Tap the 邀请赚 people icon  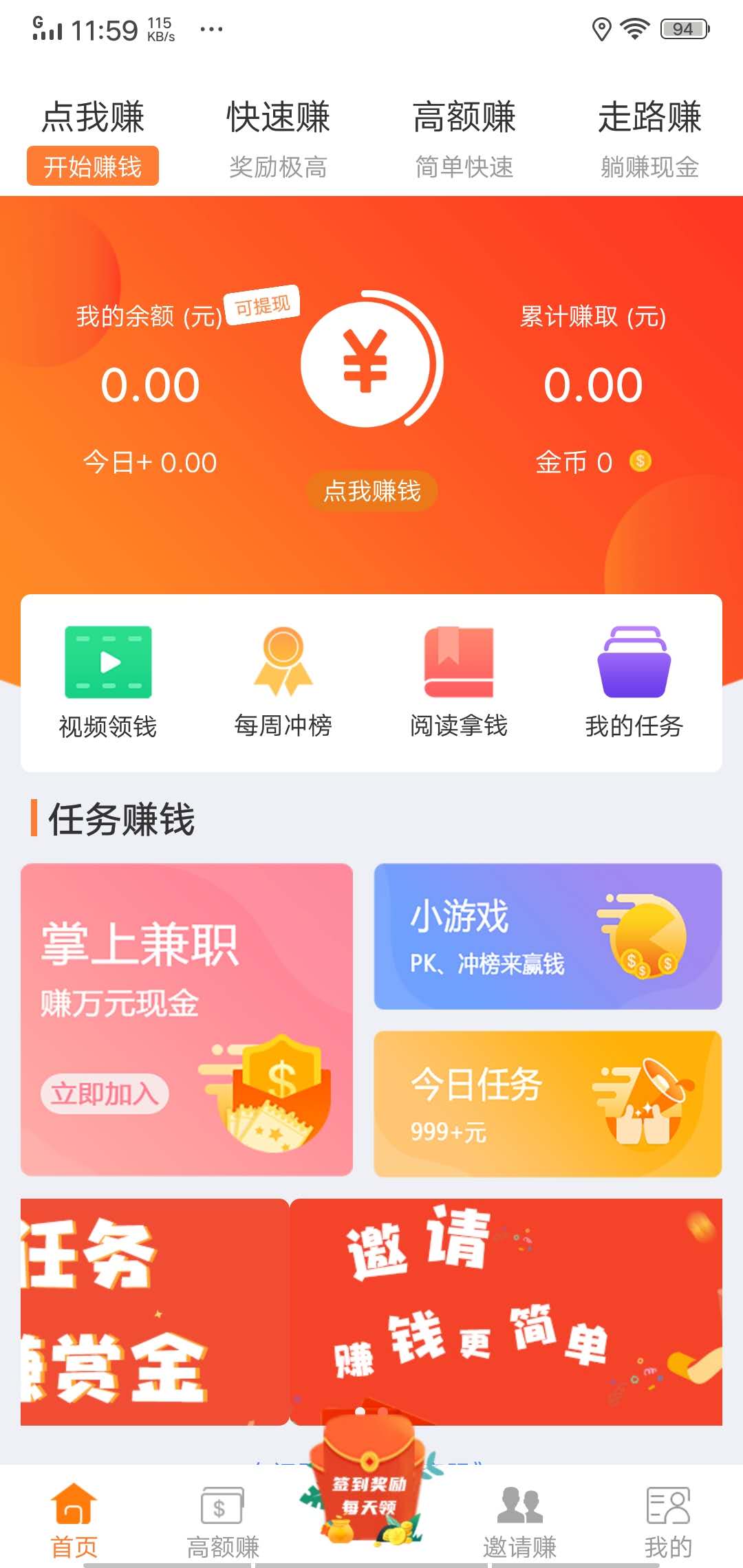coord(520,1506)
